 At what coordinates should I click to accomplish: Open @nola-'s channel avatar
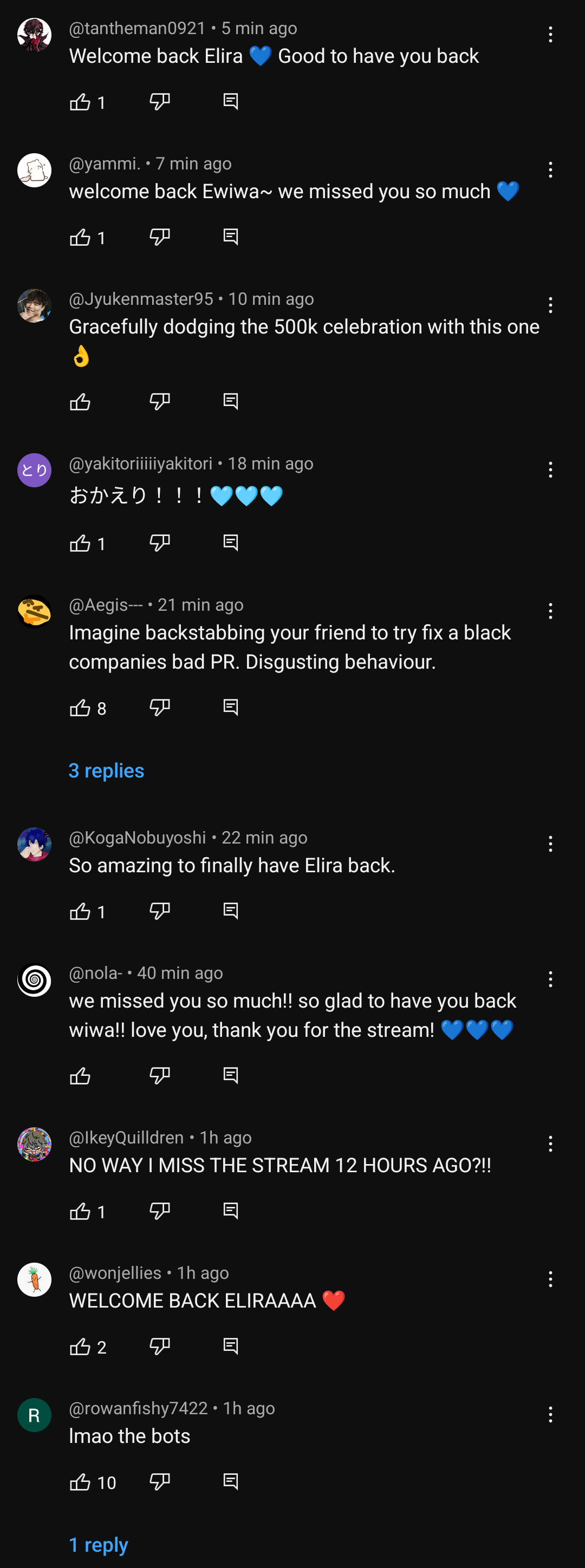click(34, 980)
